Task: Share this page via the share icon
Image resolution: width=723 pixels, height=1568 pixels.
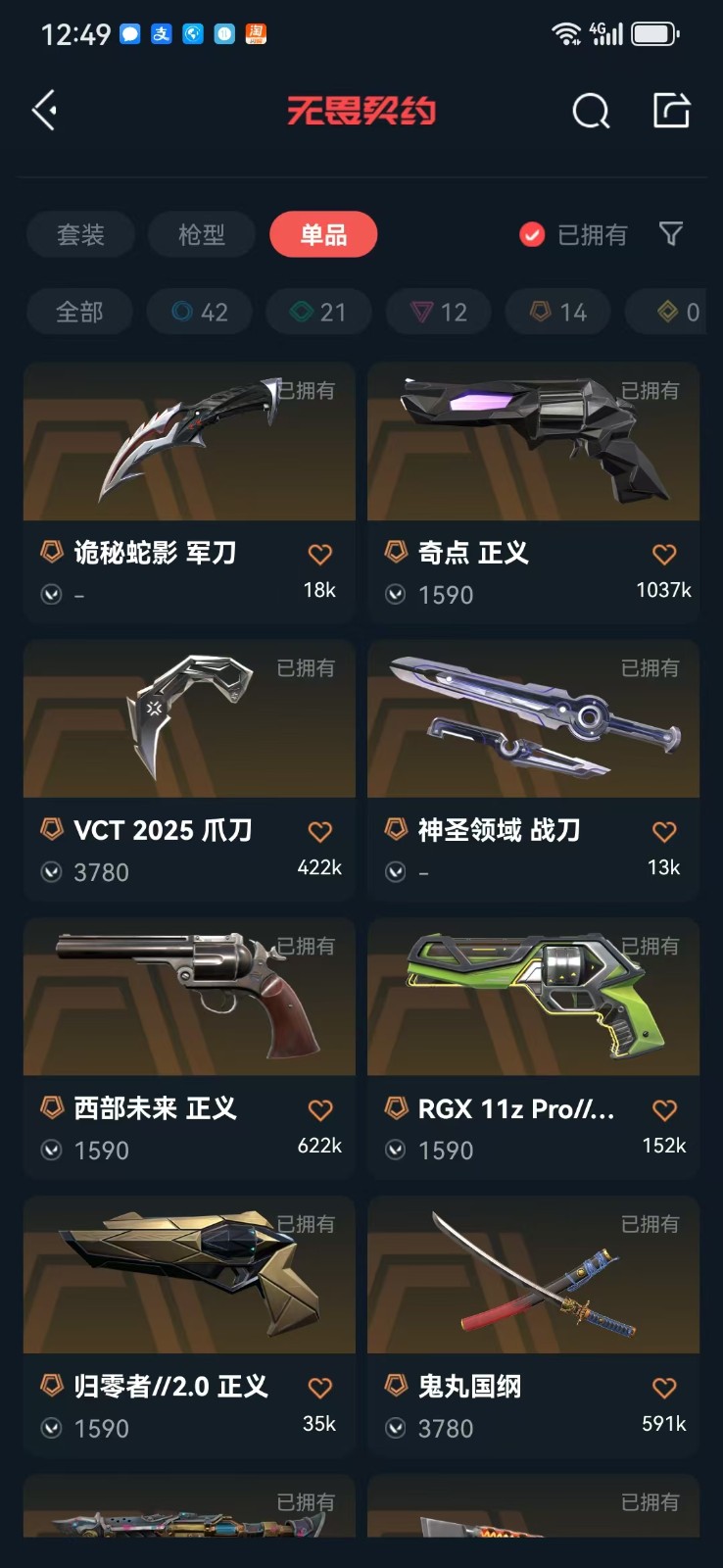Action: point(671,111)
